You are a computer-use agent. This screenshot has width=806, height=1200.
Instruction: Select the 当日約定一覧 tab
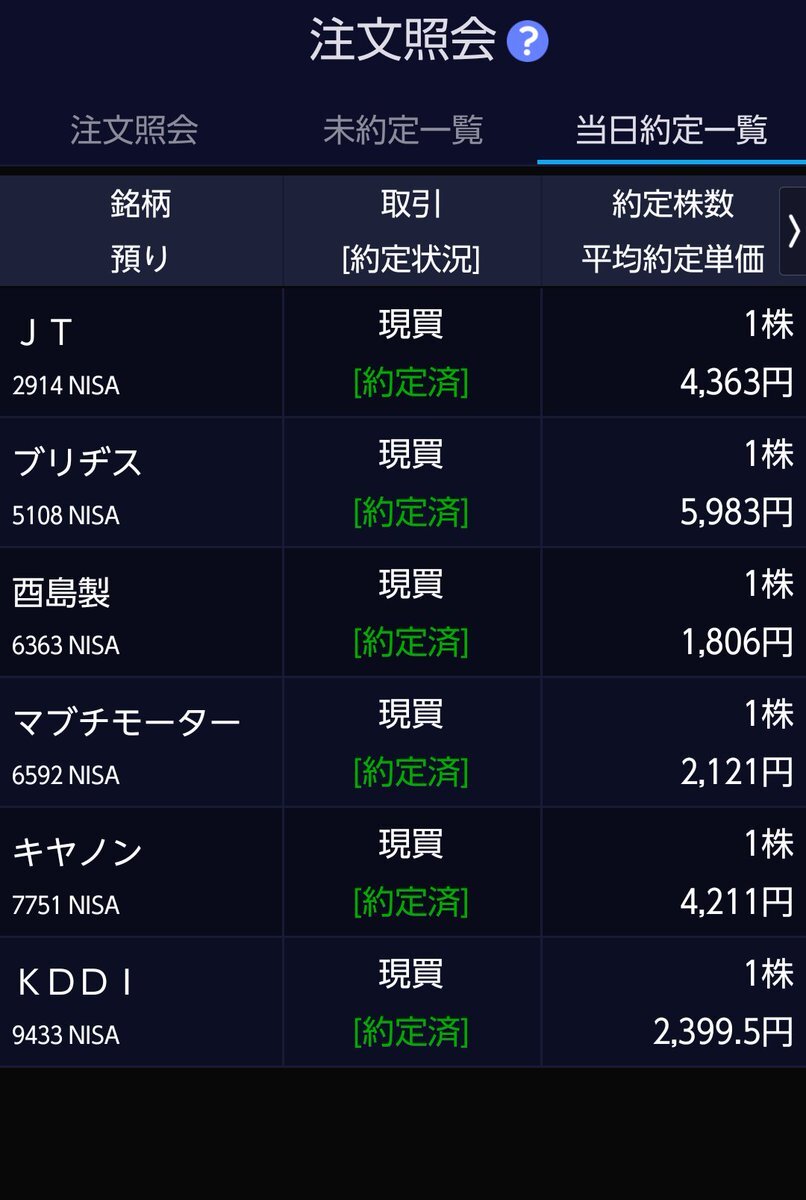(671, 130)
